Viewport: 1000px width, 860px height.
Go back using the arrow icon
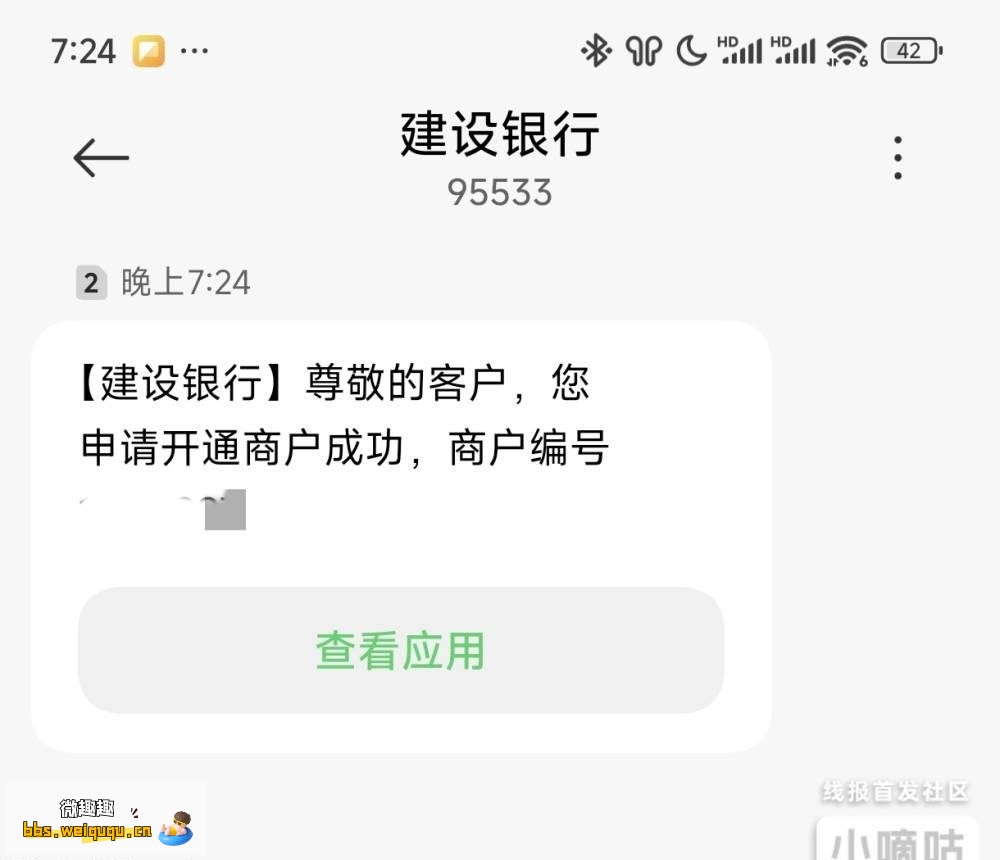point(101,158)
